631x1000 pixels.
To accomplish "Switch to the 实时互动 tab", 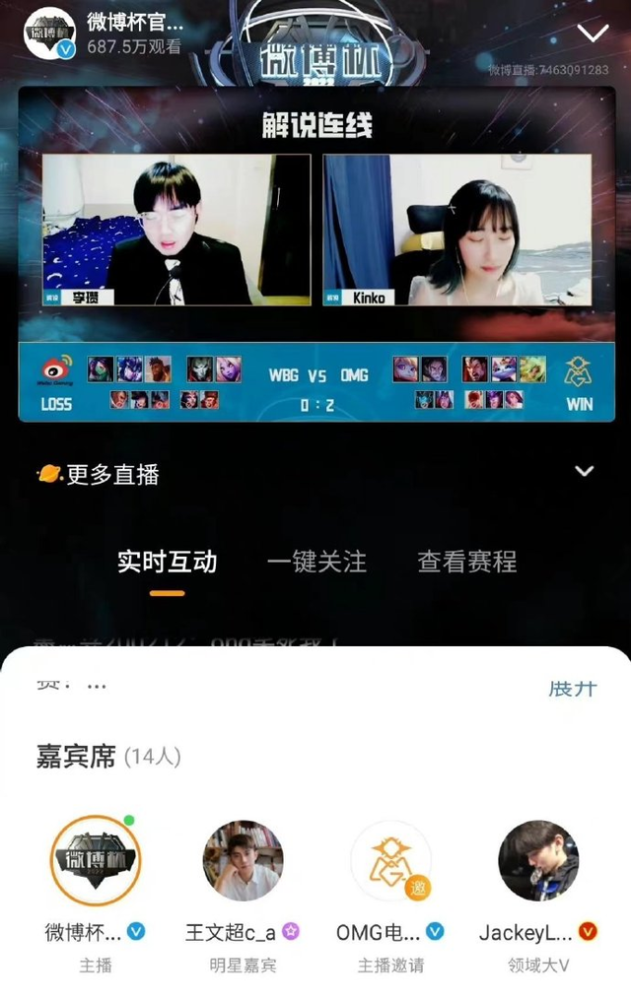I will pyautogui.click(x=167, y=562).
